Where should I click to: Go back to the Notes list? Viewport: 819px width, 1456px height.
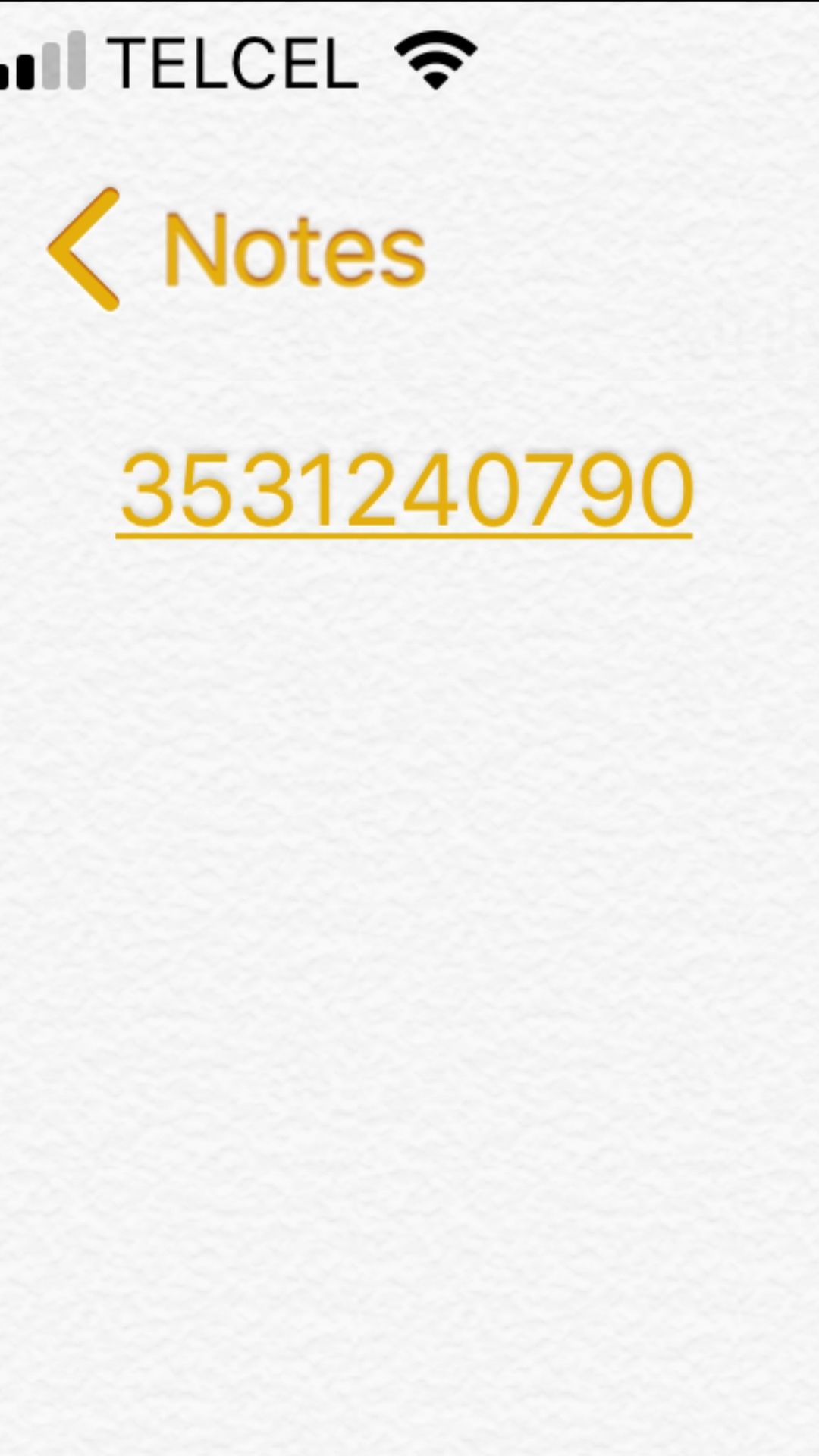(236, 249)
